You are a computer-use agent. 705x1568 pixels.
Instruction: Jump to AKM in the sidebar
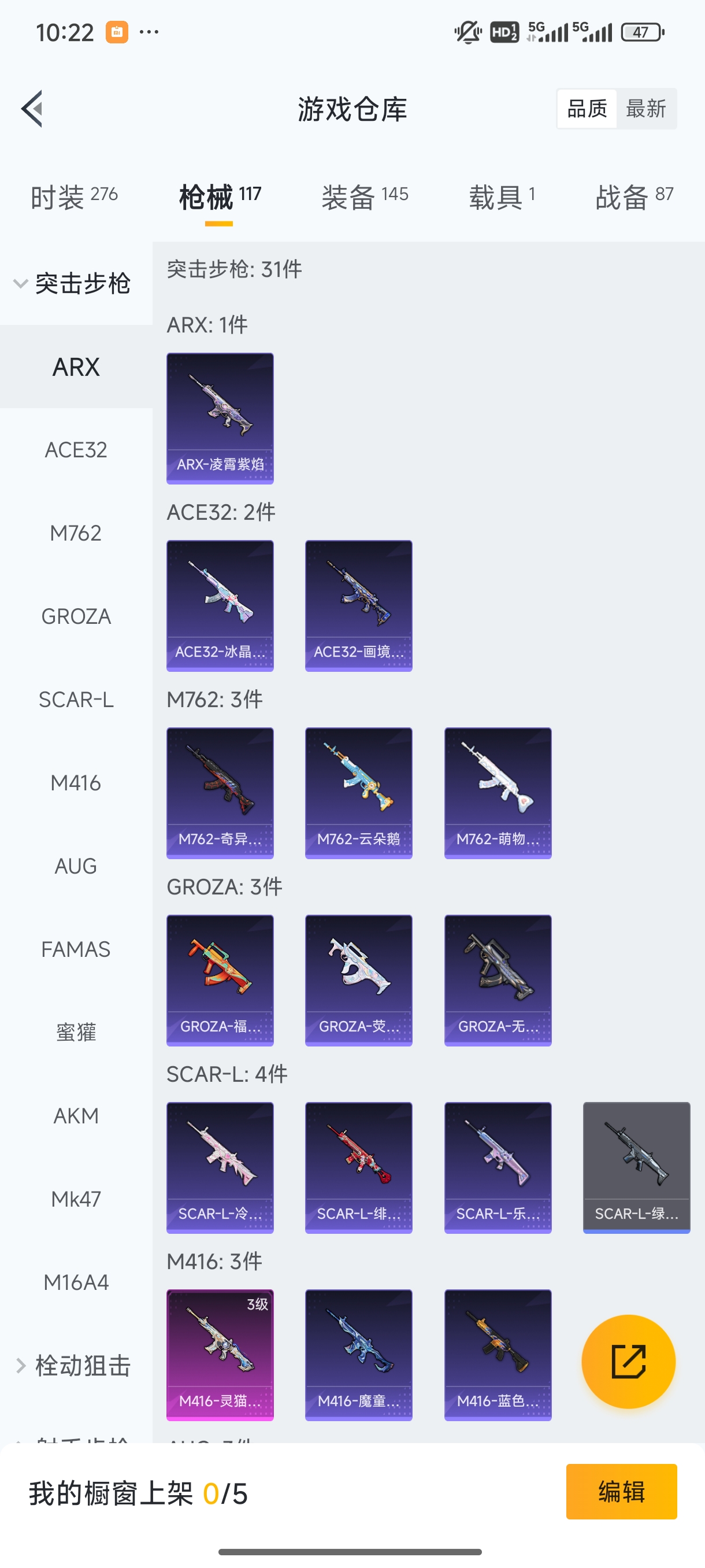point(76,1116)
